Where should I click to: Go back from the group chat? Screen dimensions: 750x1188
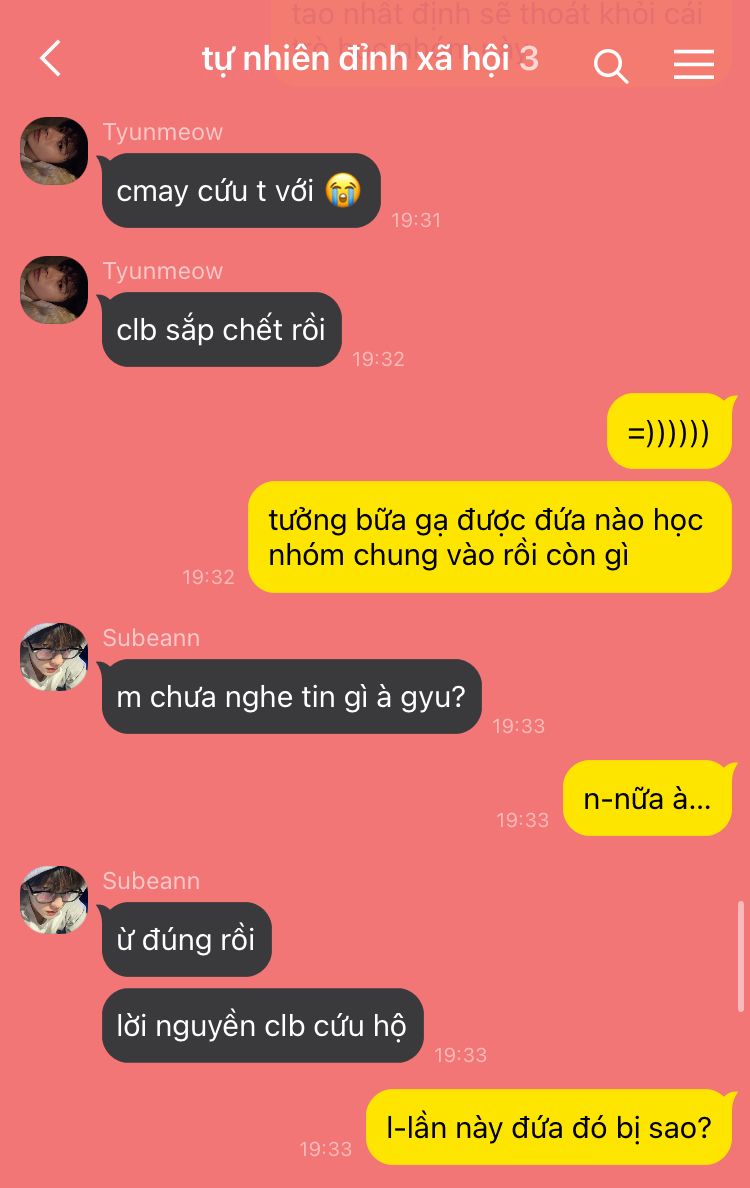50,59
